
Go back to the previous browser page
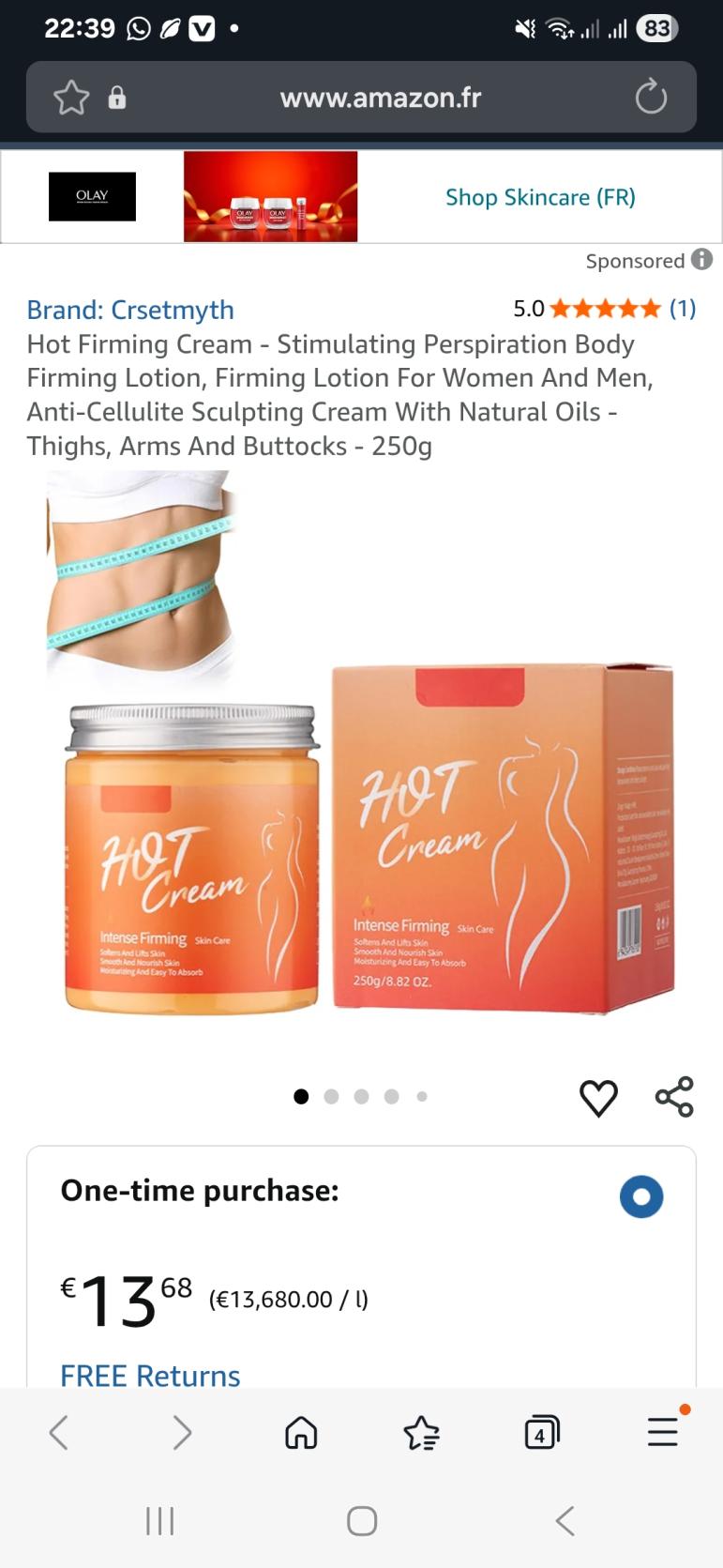[x=58, y=1432]
